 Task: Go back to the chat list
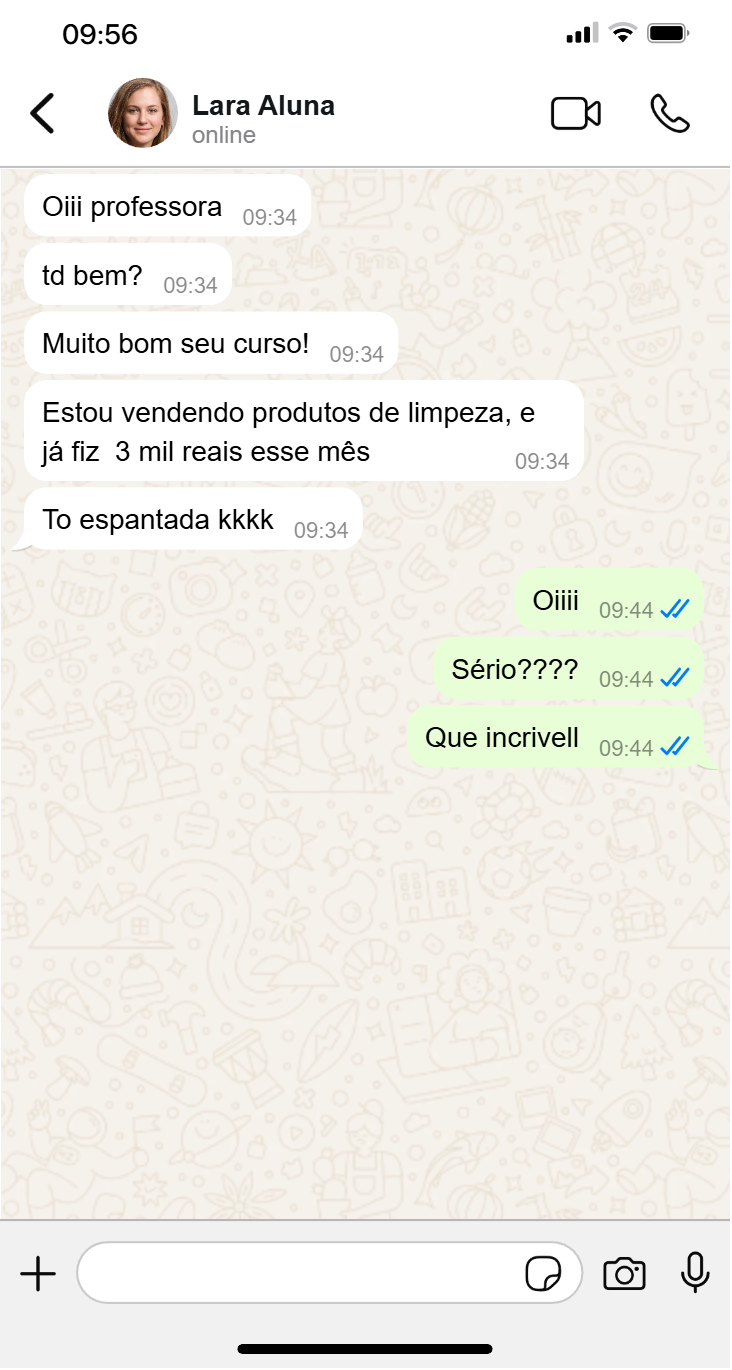pos(42,114)
